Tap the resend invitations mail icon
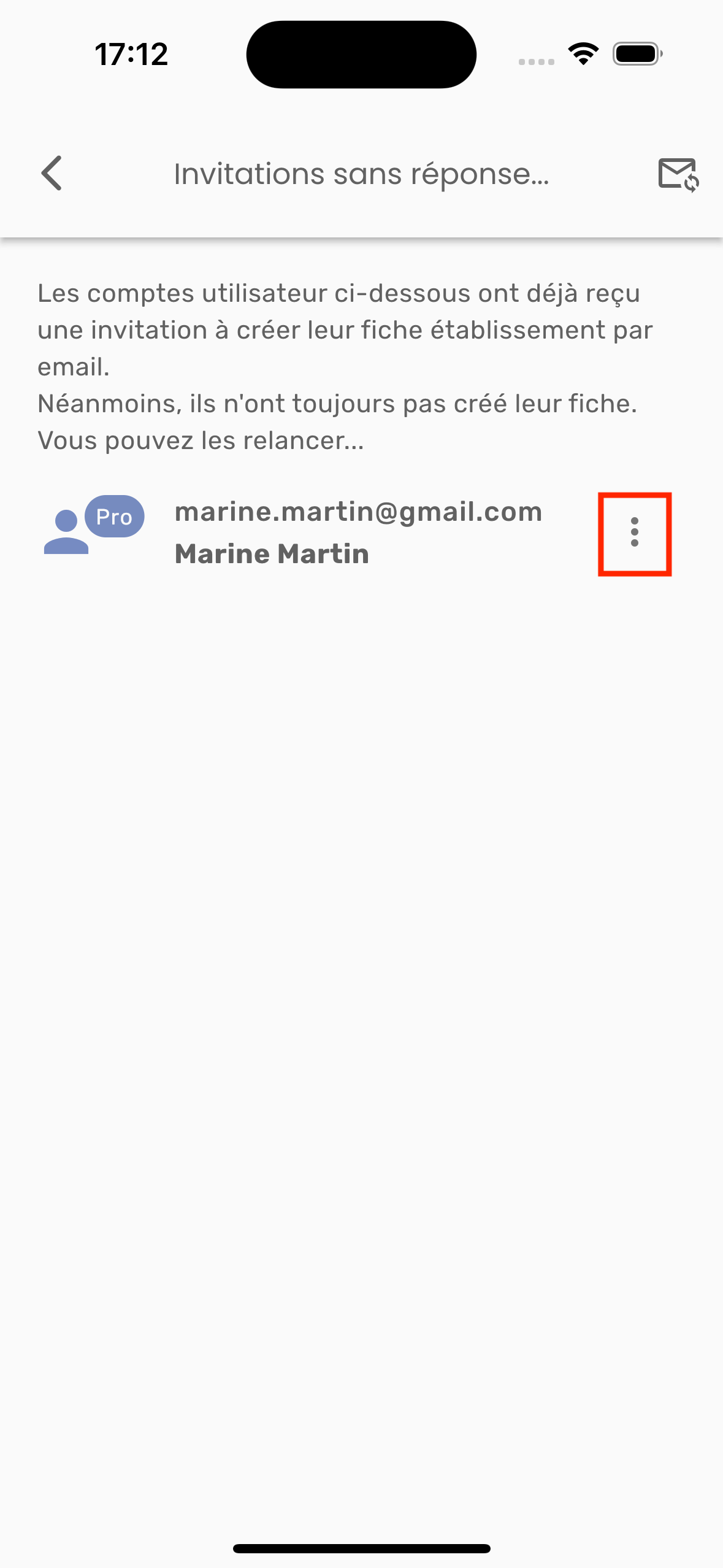 point(677,174)
